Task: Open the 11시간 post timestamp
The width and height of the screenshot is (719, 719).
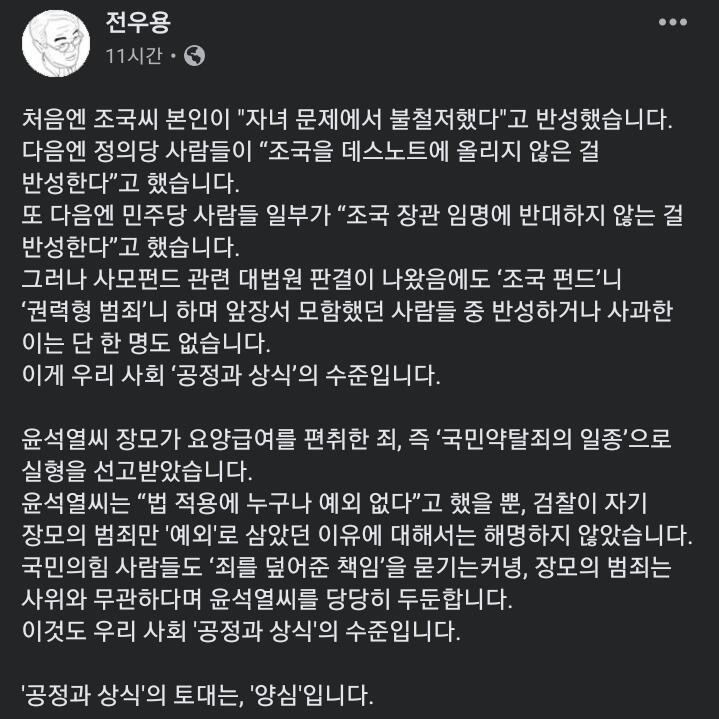Action: [x=134, y=56]
